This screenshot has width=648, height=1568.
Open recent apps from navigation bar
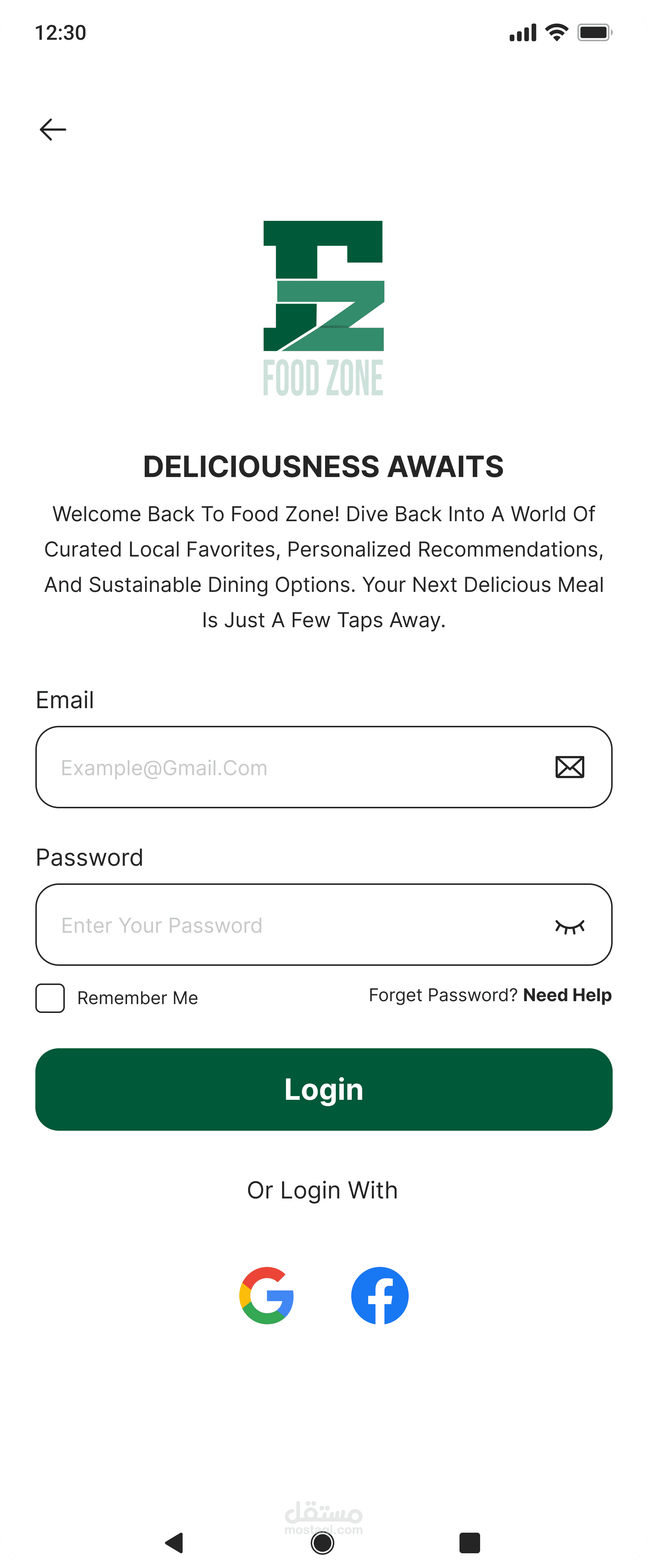469,1543
